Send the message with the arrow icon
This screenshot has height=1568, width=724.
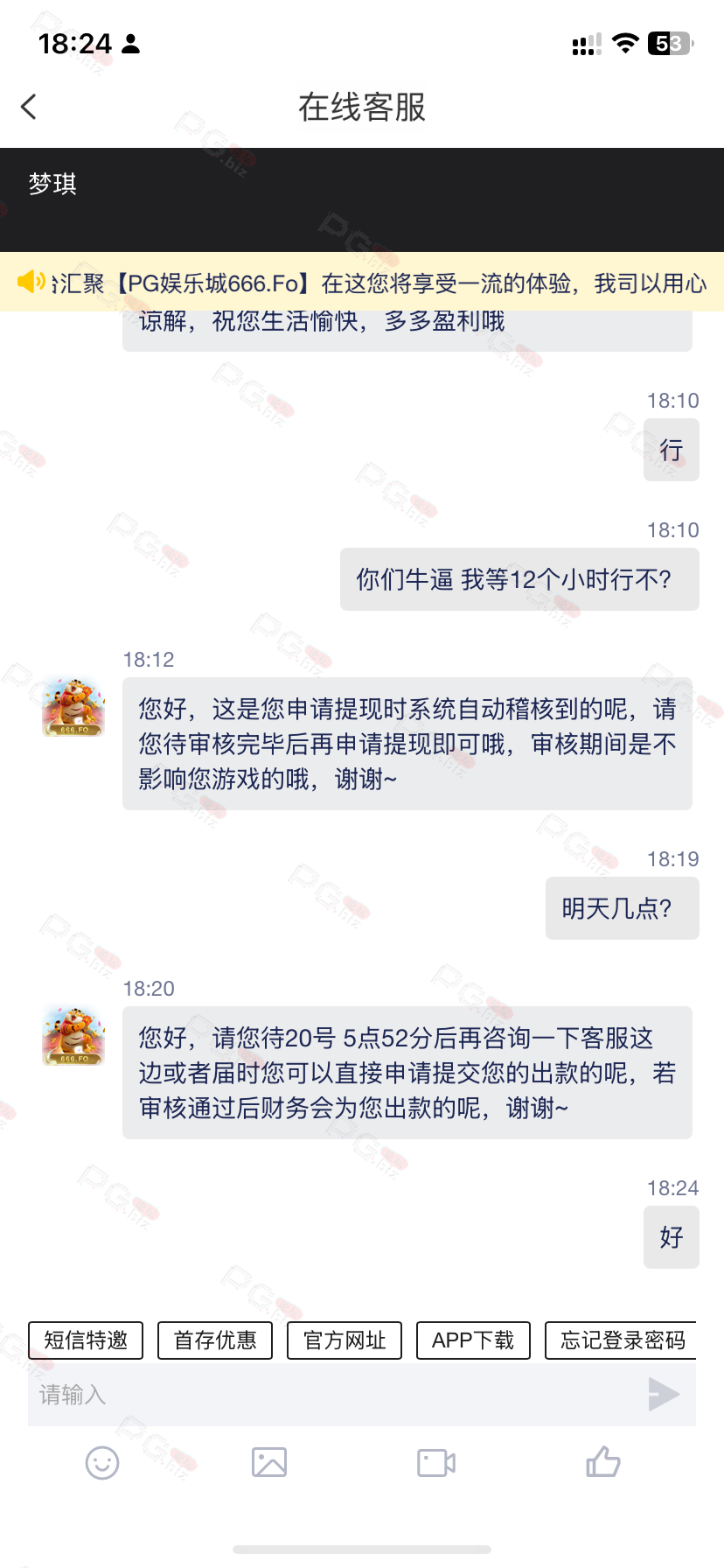pos(664,1394)
